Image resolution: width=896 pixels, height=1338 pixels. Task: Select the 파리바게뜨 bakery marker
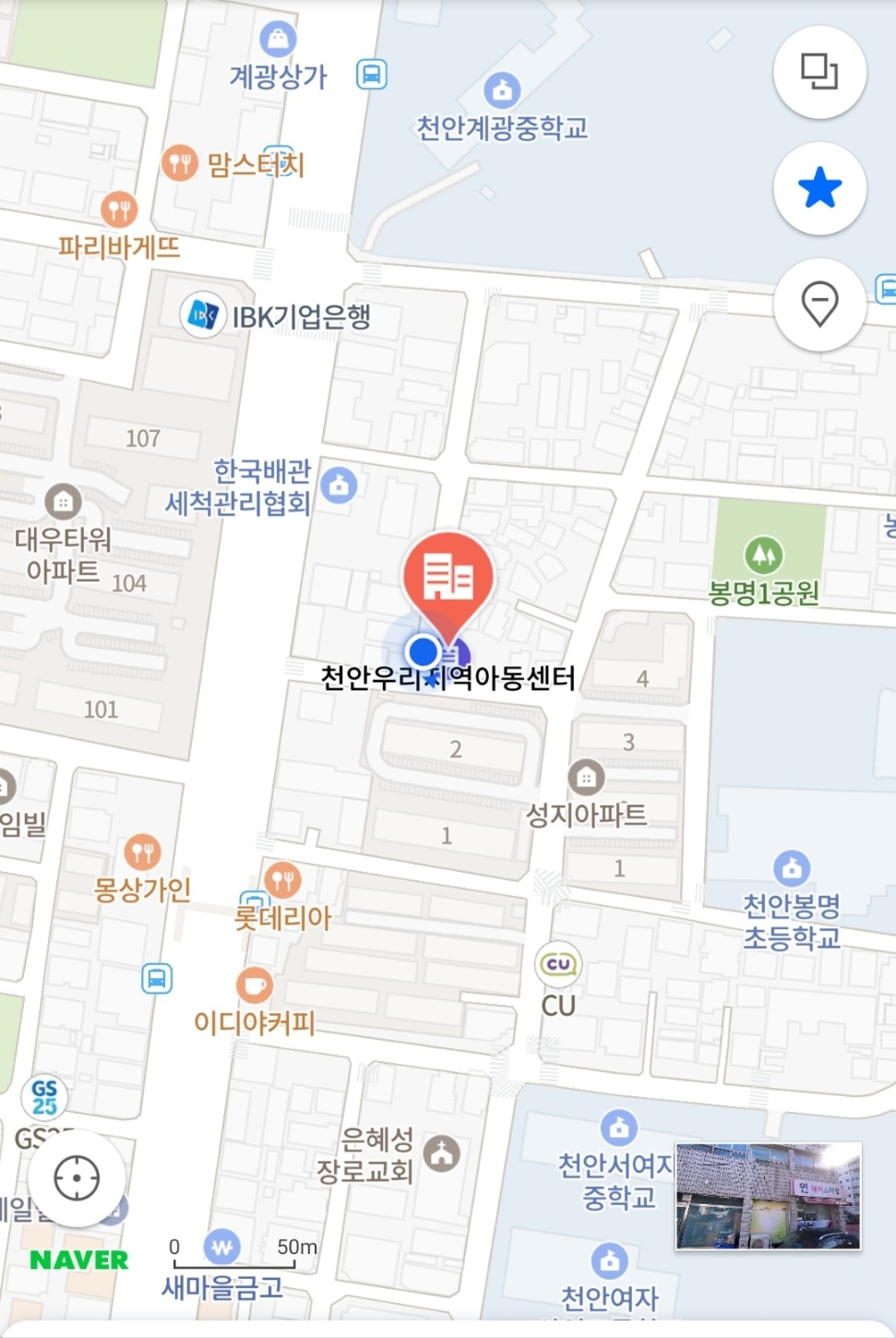119,209
